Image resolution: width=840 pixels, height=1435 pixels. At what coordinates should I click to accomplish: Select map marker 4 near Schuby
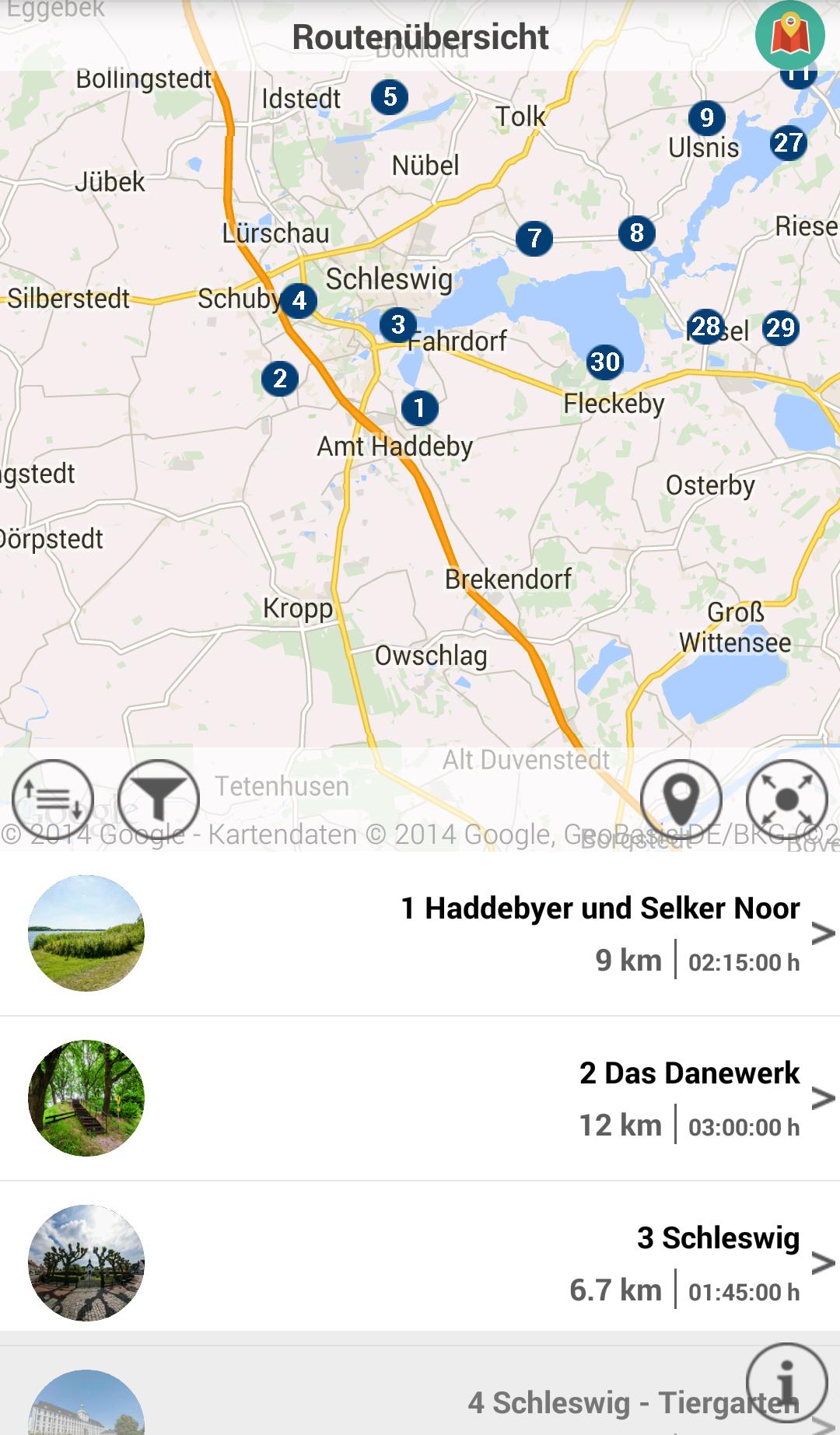coord(299,299)
